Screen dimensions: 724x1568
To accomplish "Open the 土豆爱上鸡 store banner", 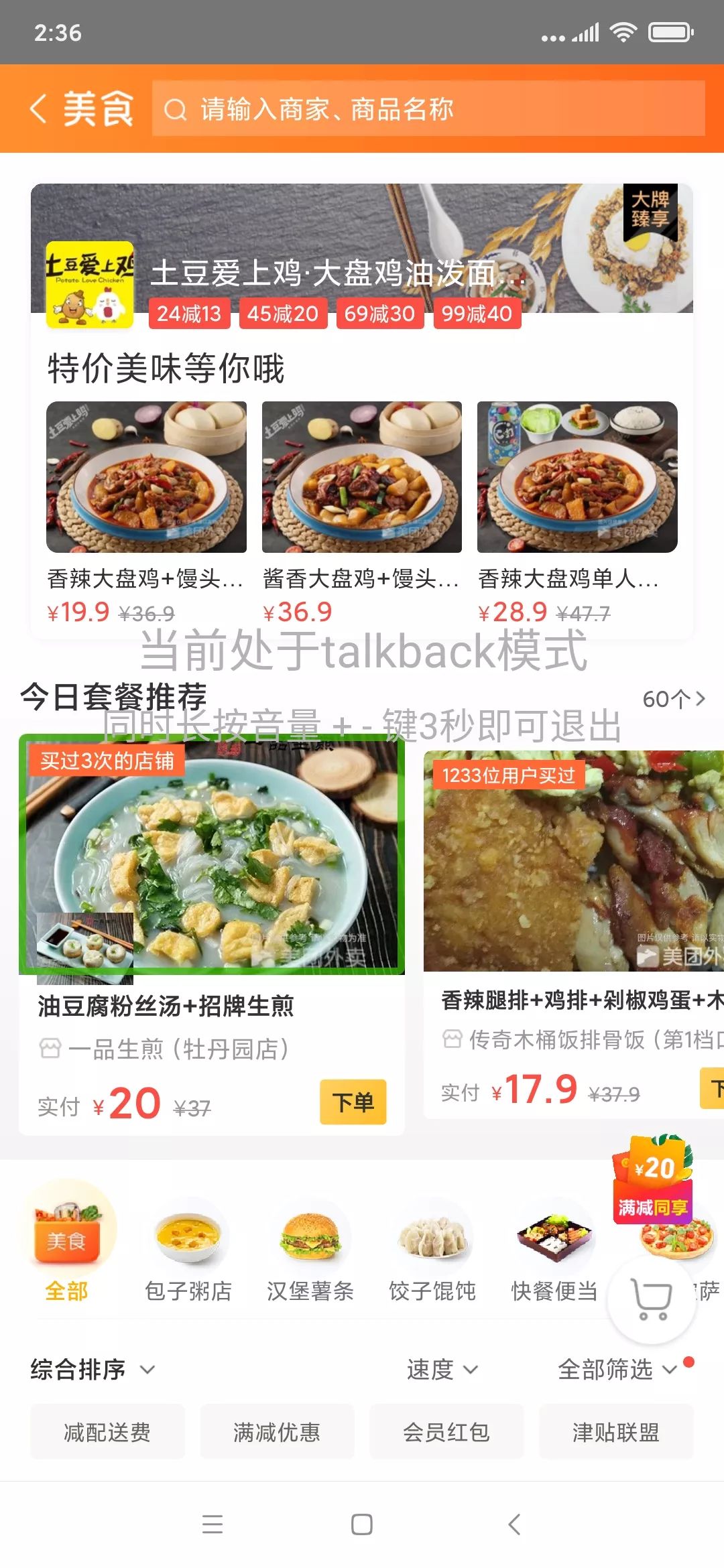I will [x=362, y=255].
